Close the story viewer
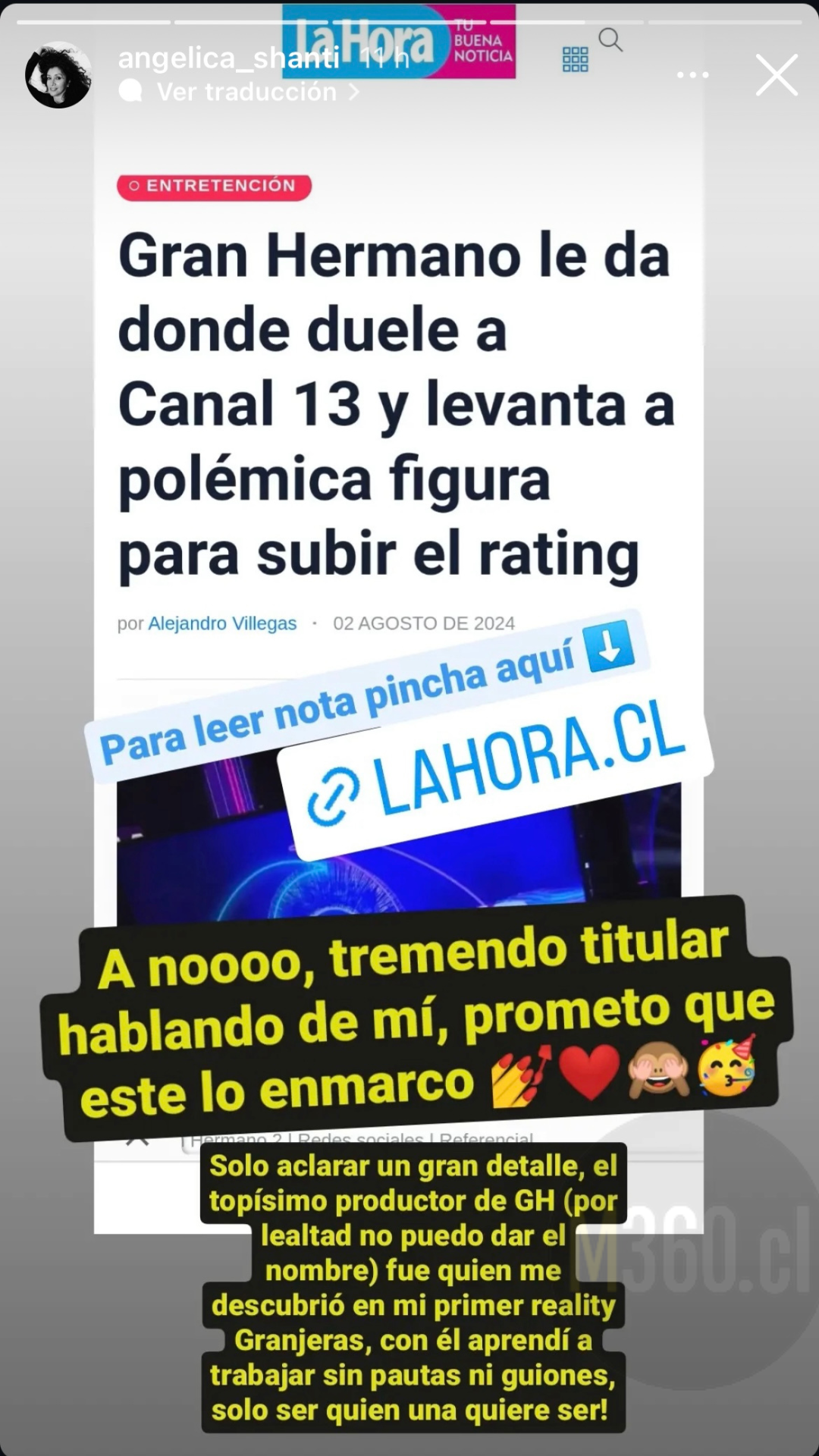 pyautogui.click(x=777, y=75)
